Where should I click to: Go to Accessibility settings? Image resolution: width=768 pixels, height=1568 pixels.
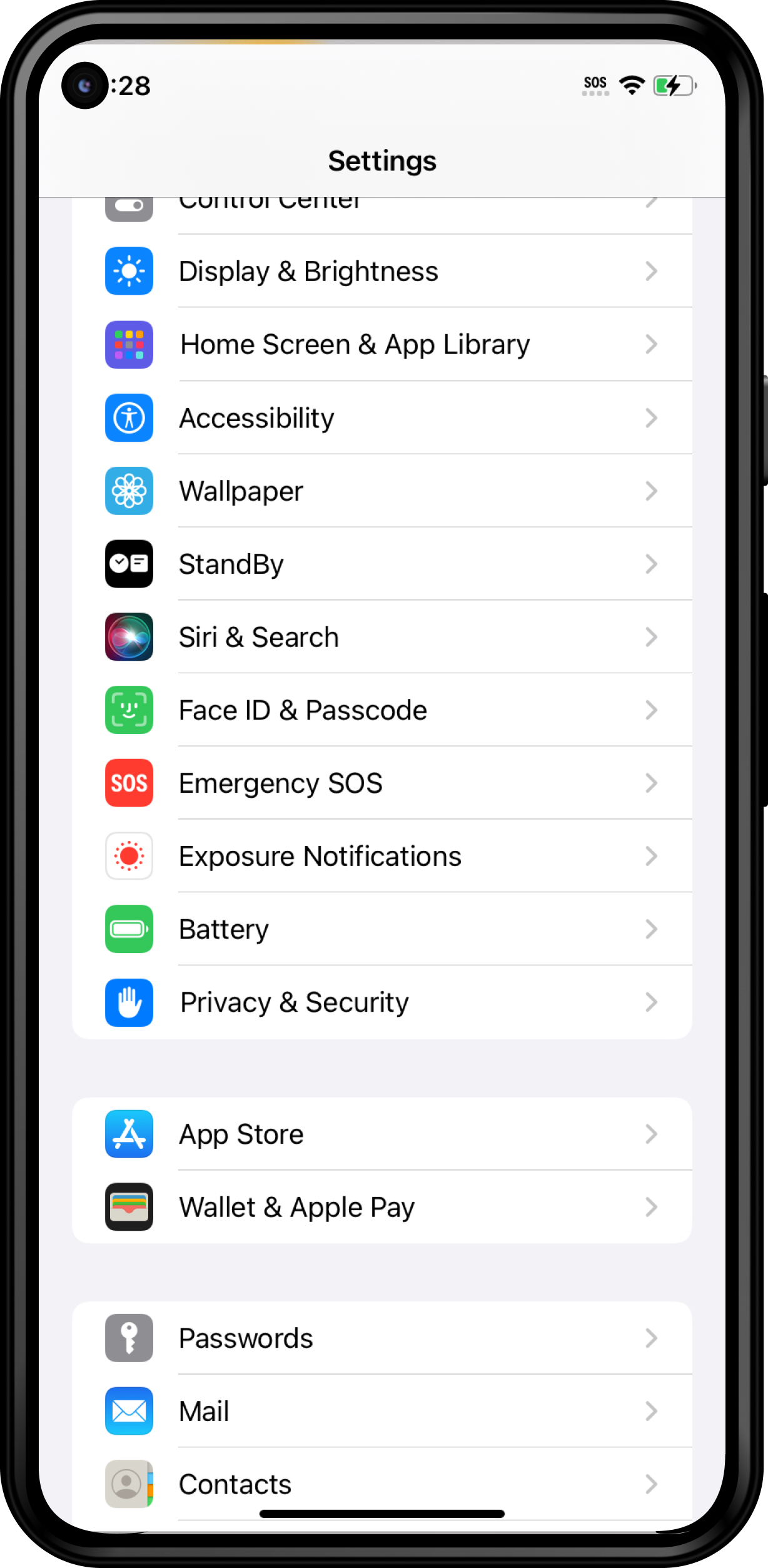[x=381, y=417]
